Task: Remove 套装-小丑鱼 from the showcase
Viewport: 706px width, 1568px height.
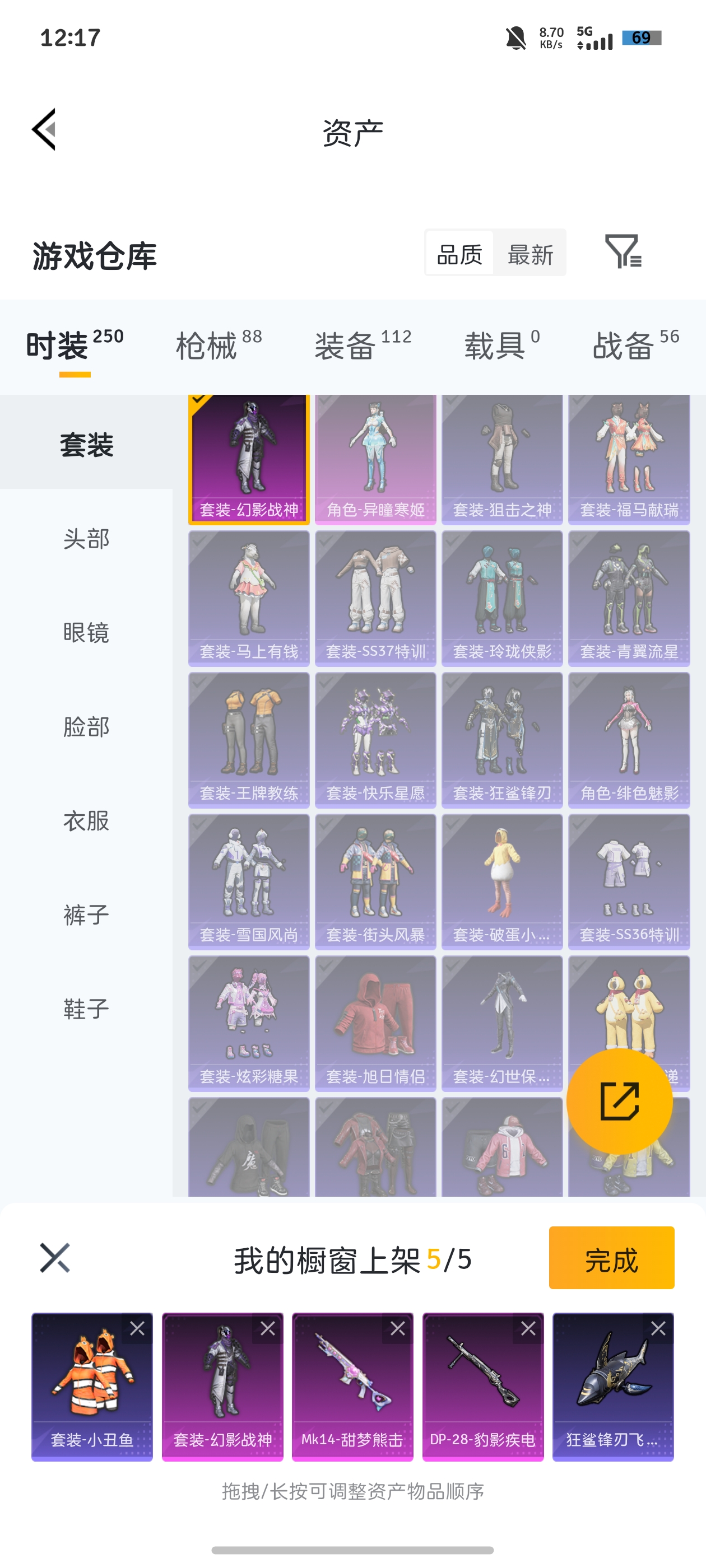Action: [x=137, y=1328]
